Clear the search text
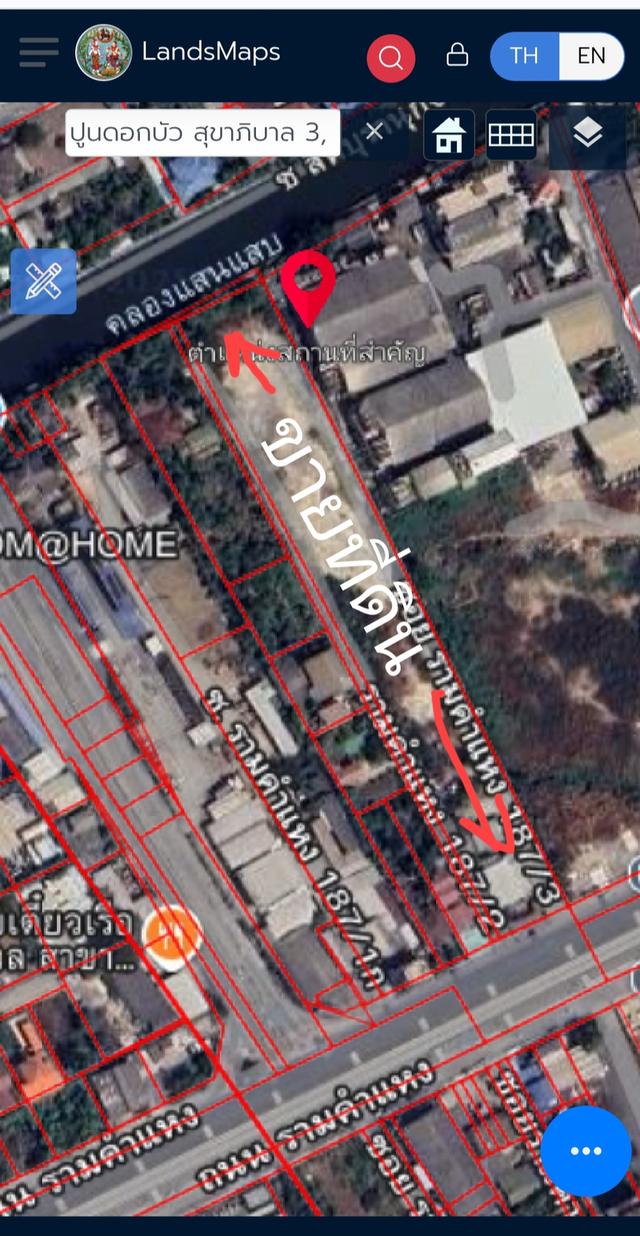Screen dimensions: 640x1236 tap(374, 132)
